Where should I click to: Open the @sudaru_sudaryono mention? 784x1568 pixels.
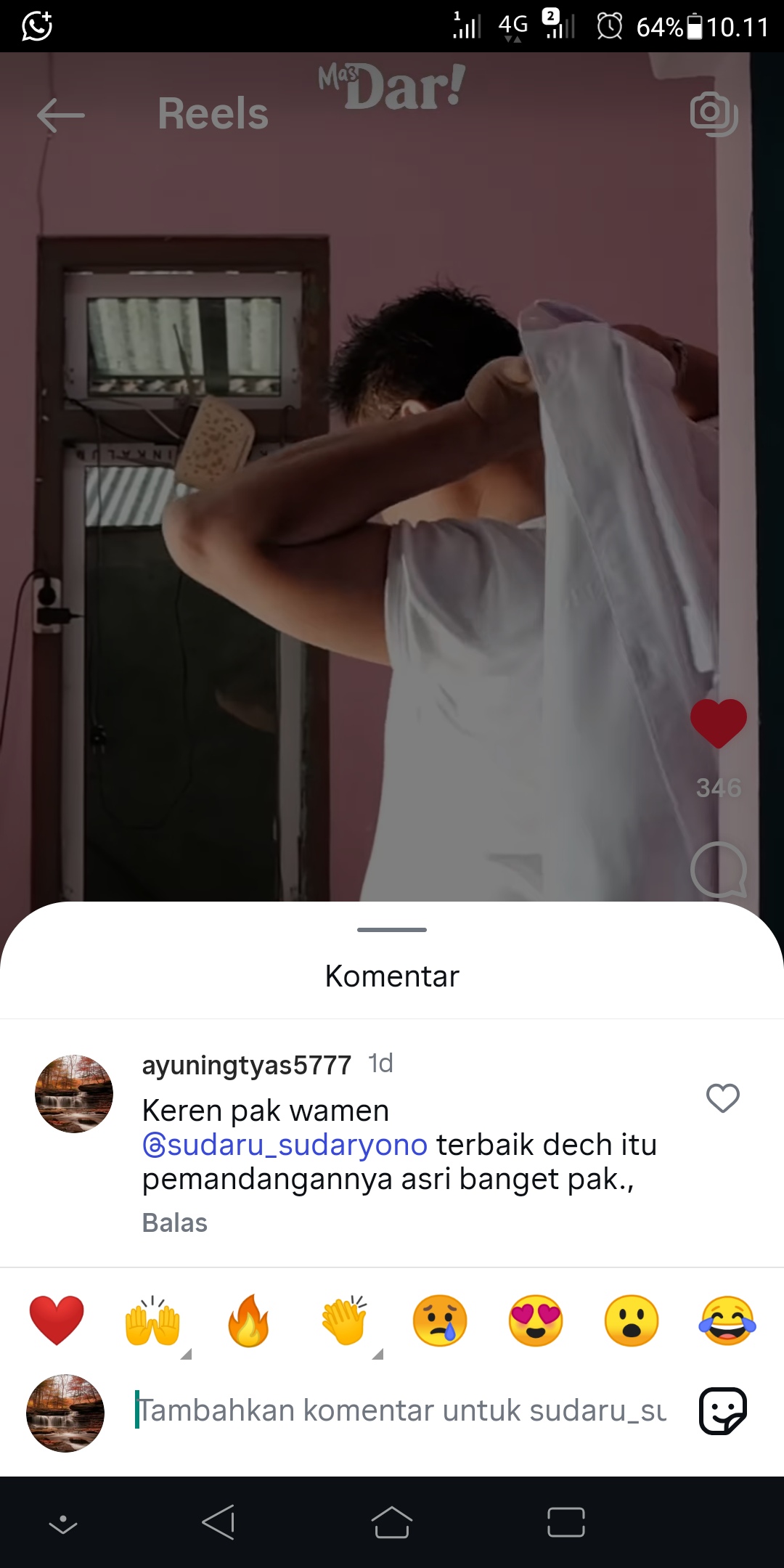point(285,1145)
